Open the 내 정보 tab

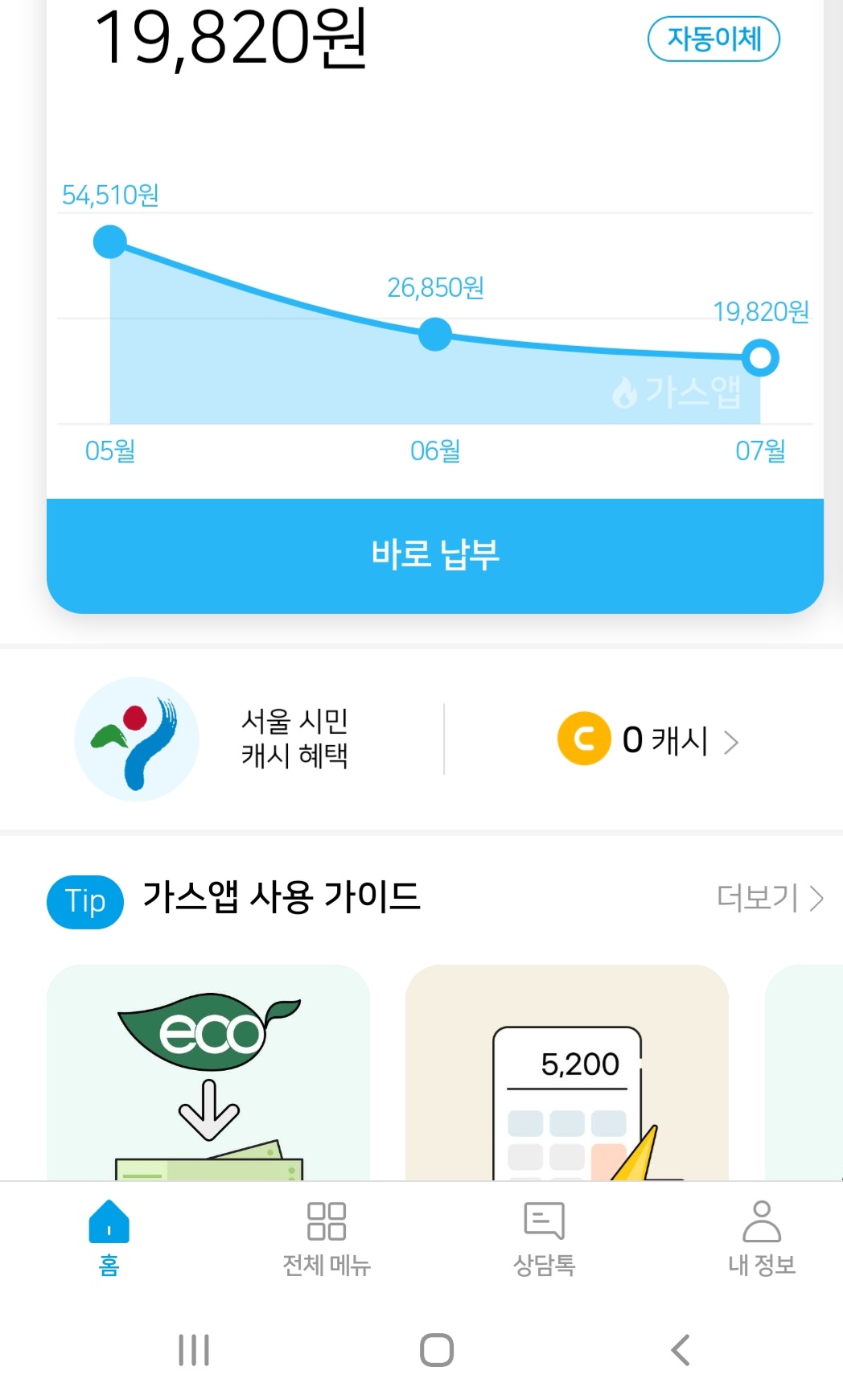(761, 1237)
